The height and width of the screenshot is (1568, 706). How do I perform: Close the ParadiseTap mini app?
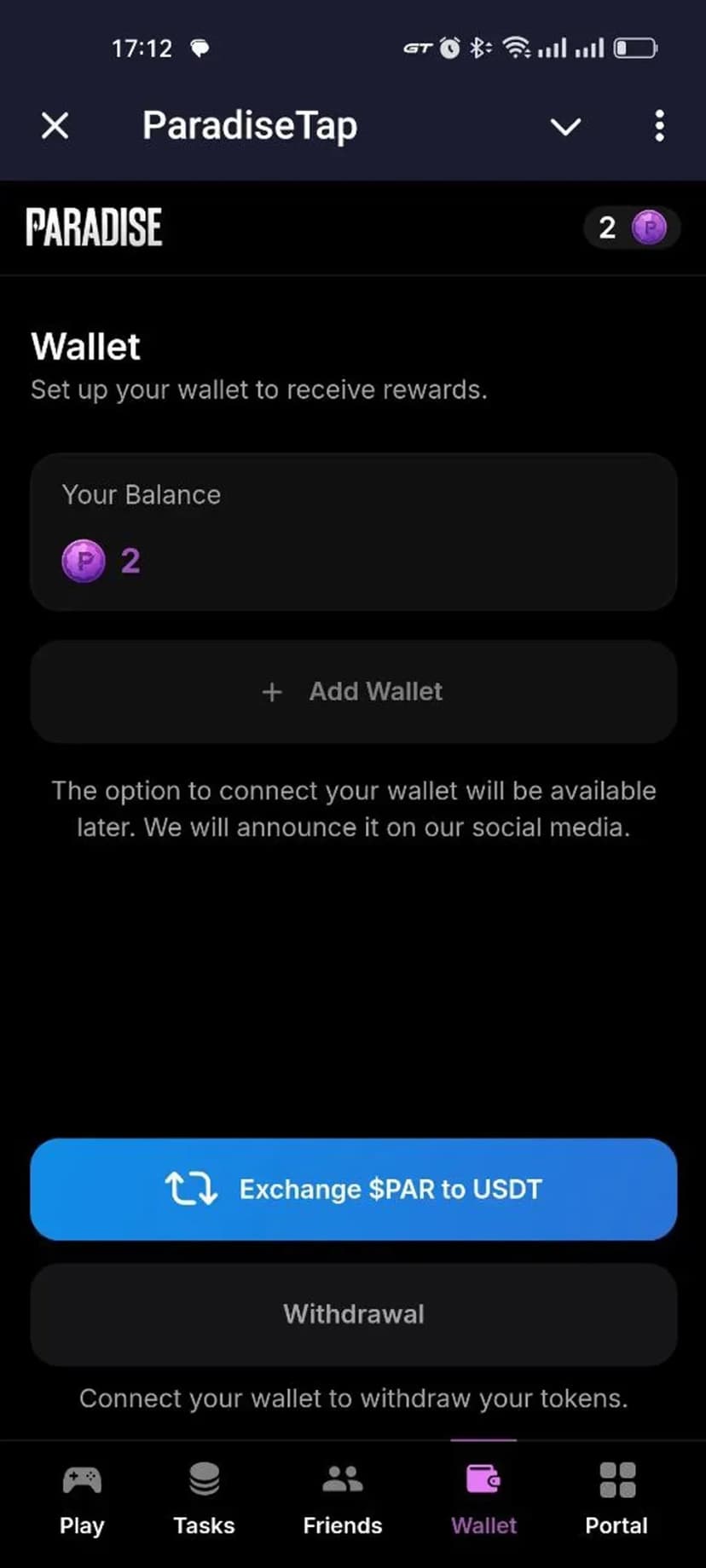coord(55,126)
